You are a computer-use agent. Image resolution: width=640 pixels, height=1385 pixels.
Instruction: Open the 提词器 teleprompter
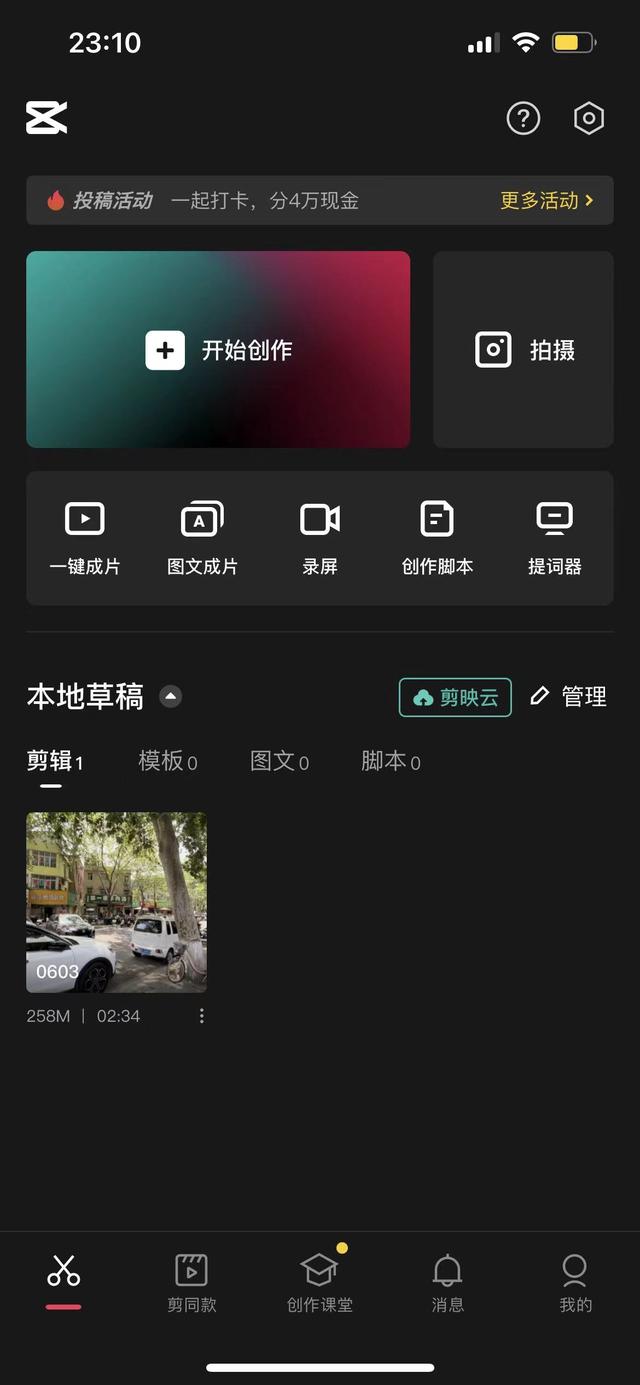coord(554,538)
